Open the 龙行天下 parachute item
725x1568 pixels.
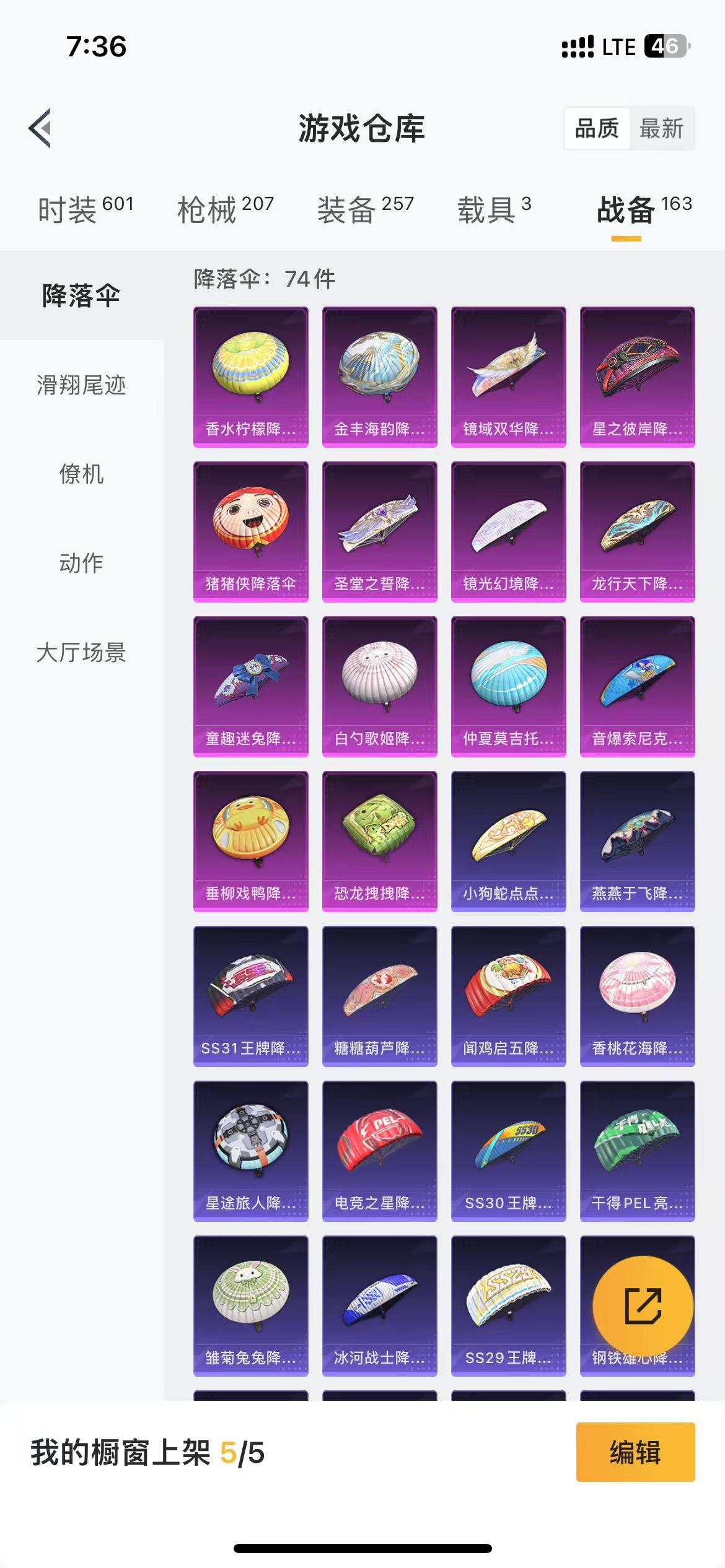pyautogui.click(x=638, y=531)
